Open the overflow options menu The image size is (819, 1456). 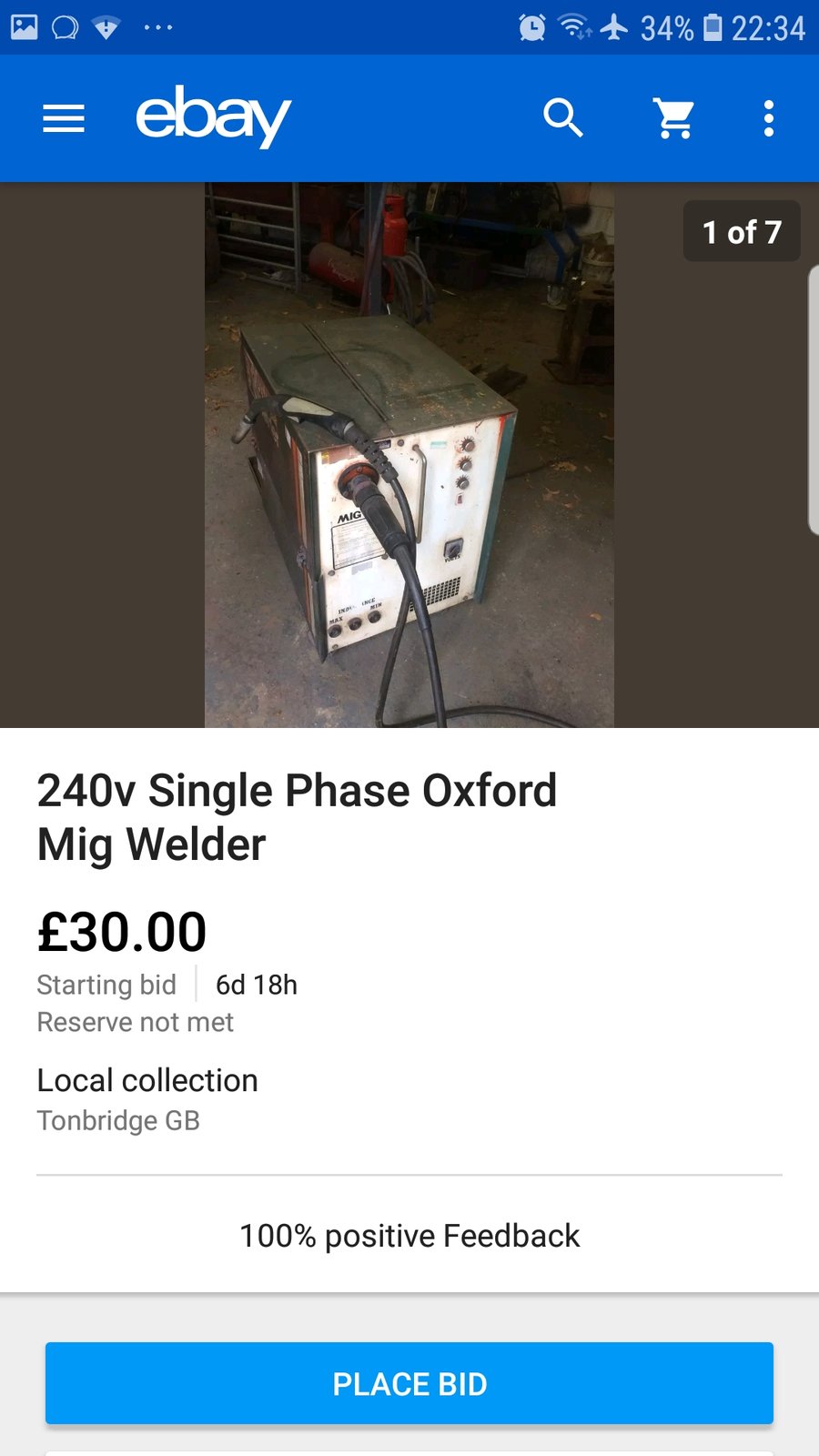click(x=769, y=118)
